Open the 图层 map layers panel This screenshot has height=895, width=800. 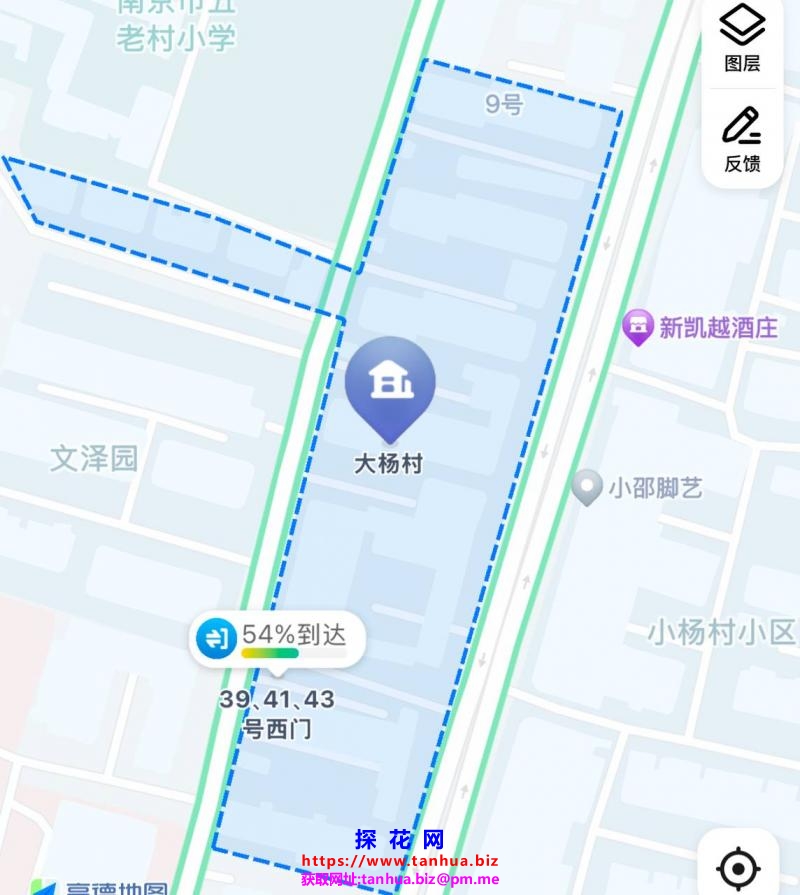coord(742,40)
